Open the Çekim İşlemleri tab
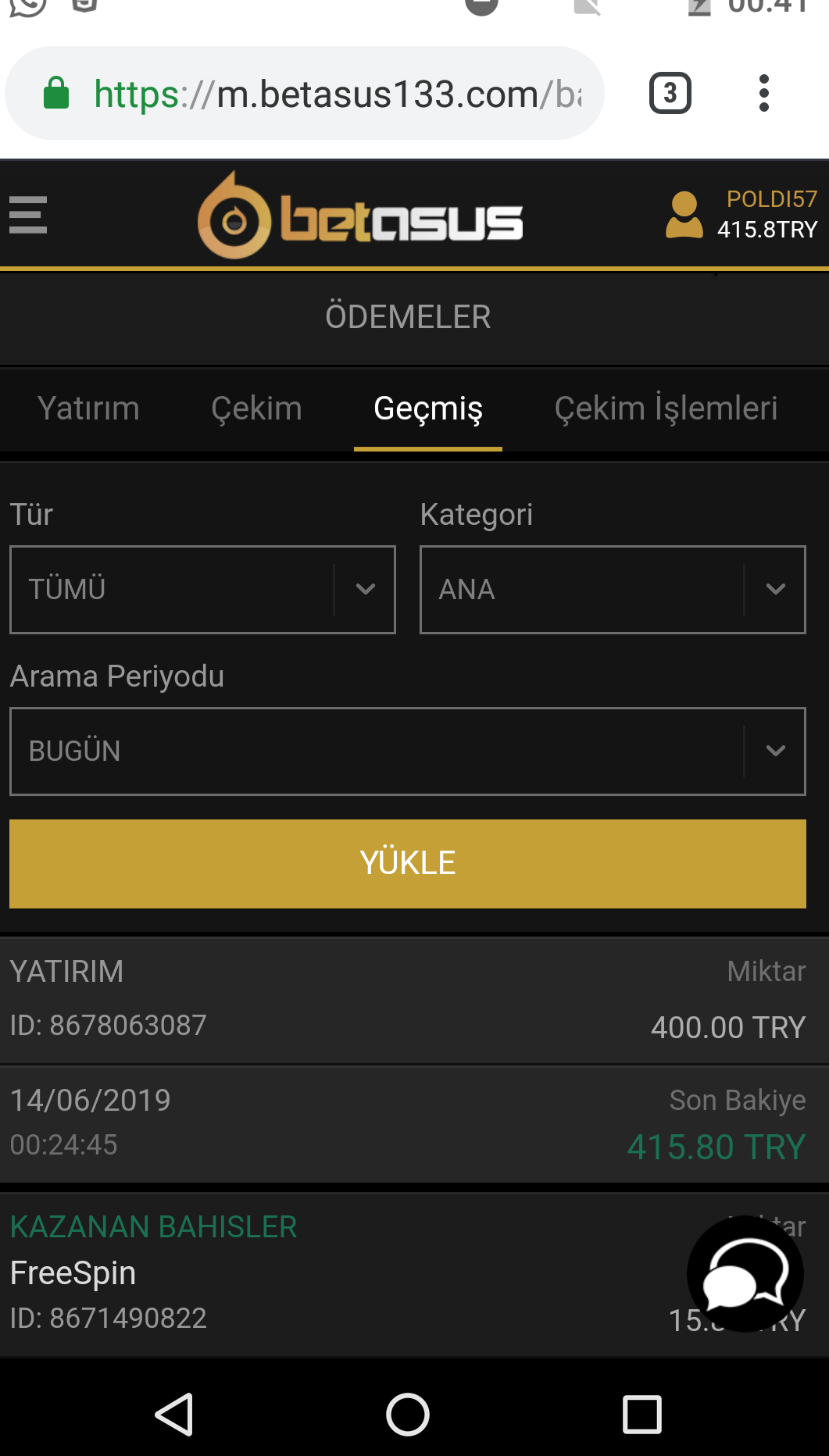829x1456 pixels. pyautogui.click(x=666, y=409)
